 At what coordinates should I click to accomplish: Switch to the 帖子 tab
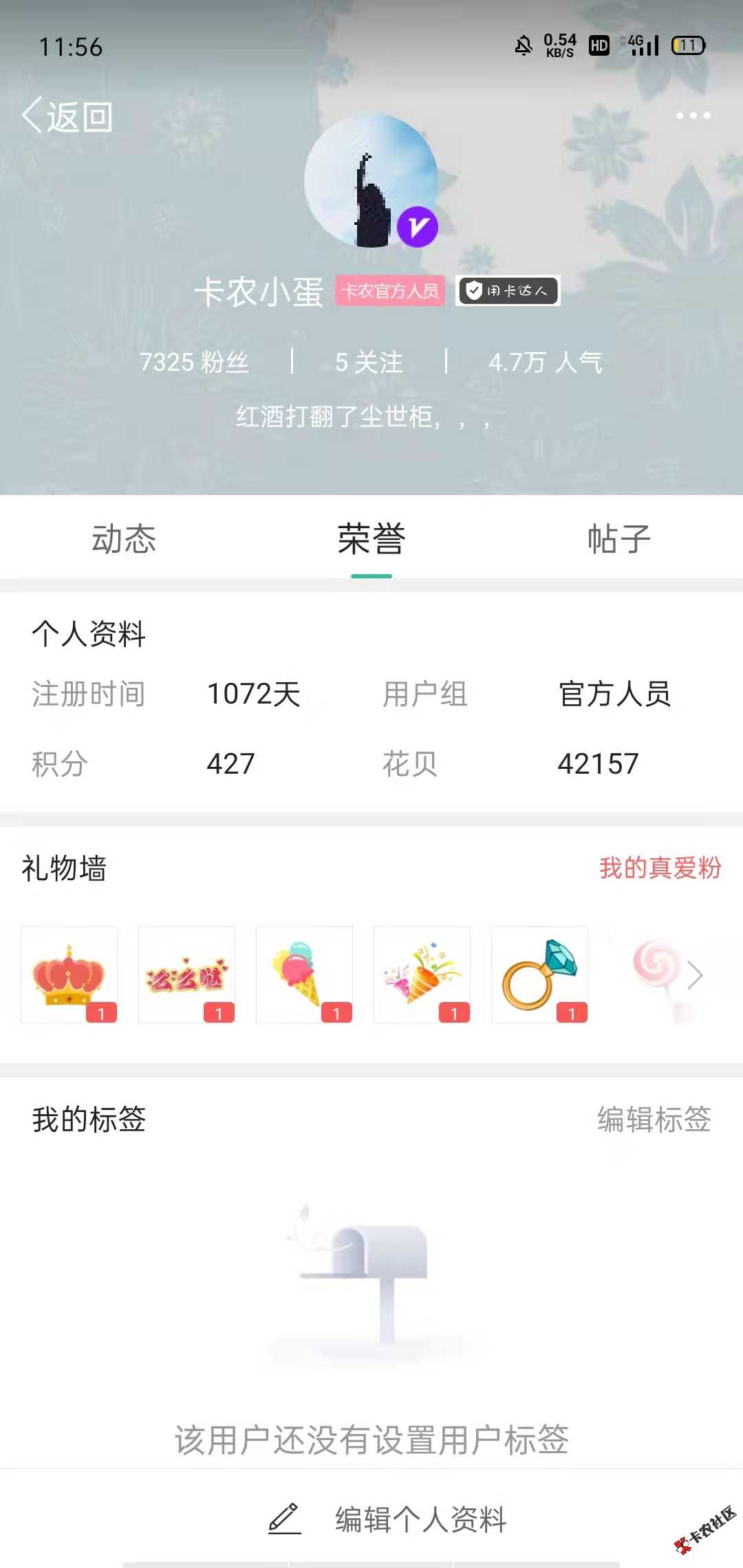click(x=618, y=538)
